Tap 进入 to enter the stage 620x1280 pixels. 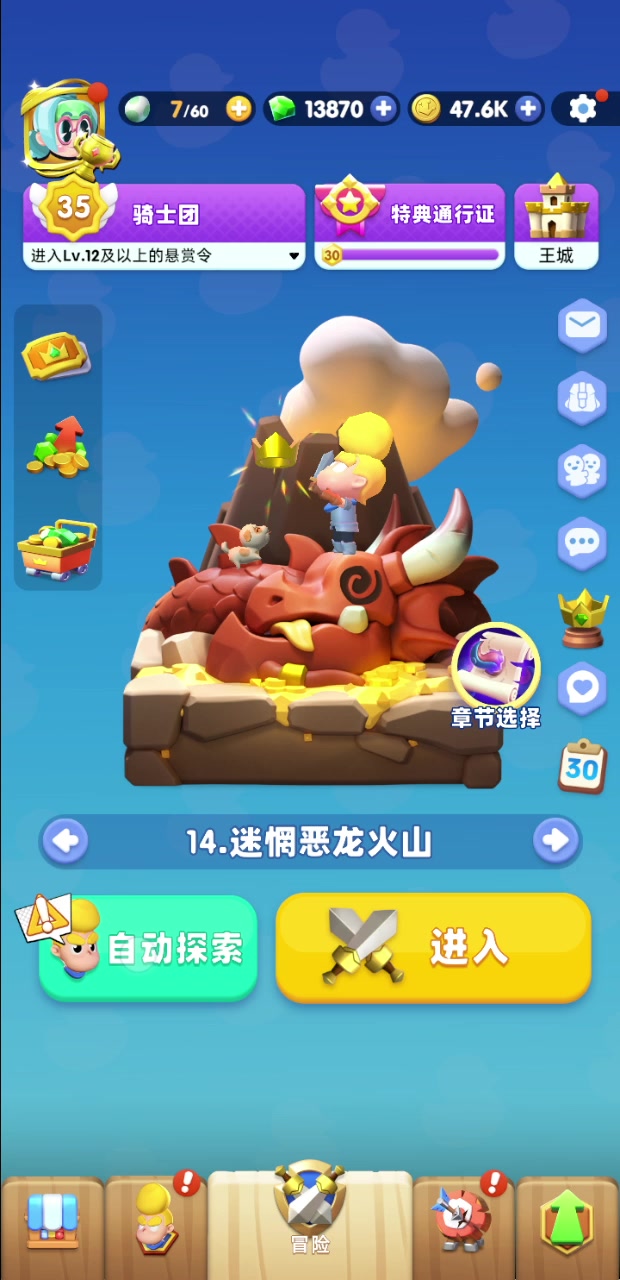[x=433, y=947]
